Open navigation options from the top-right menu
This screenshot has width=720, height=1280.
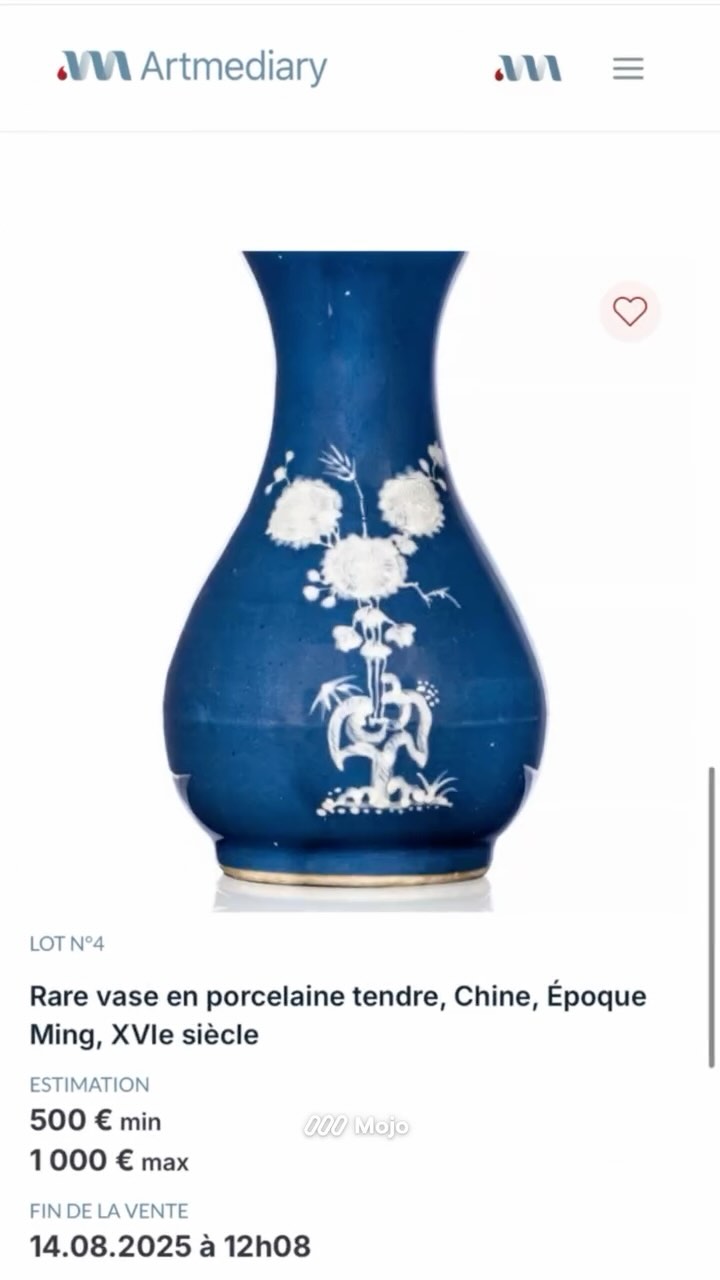pos(627,68)
